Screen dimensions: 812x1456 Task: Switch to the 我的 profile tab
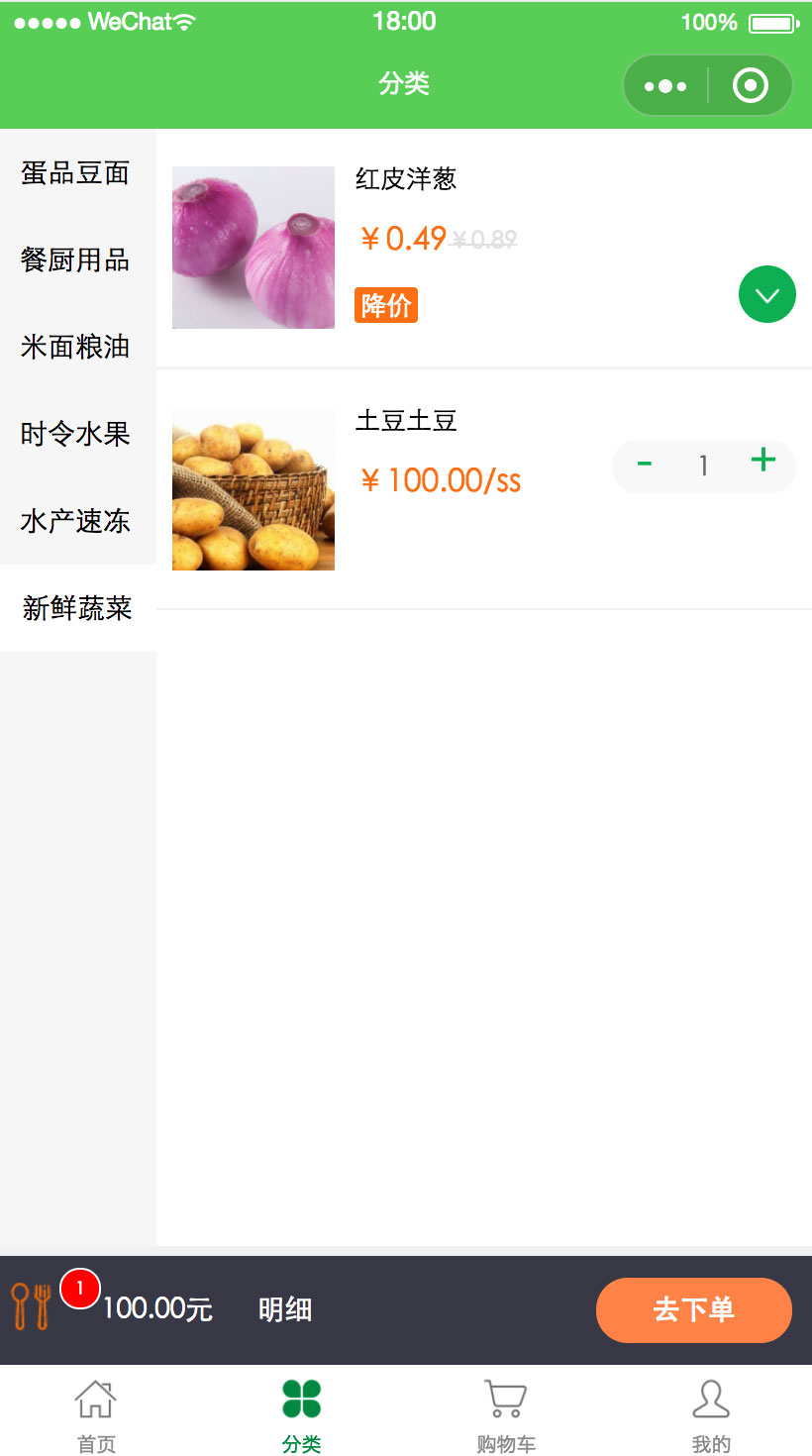point(711,1416)
